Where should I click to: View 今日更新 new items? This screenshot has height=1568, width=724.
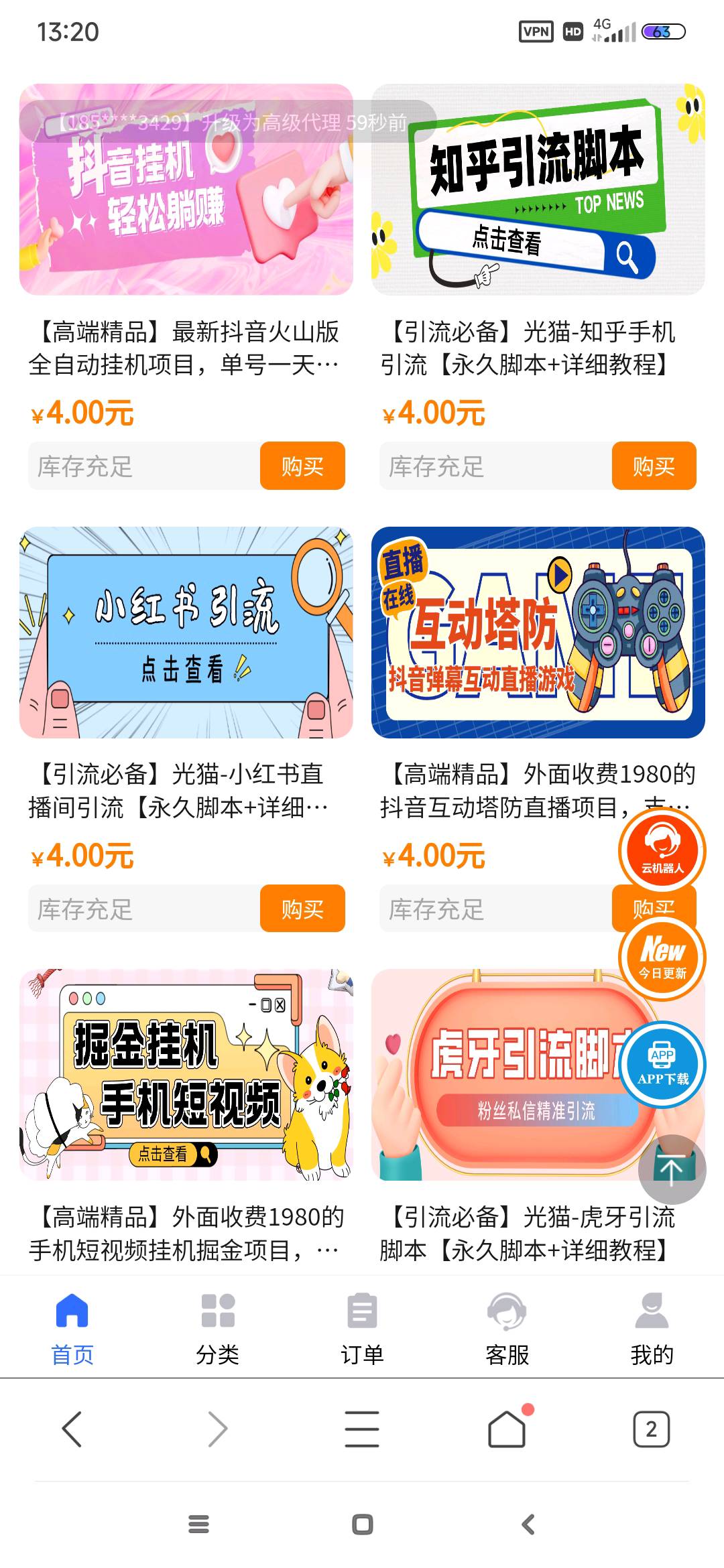click(x=662, y=958)
